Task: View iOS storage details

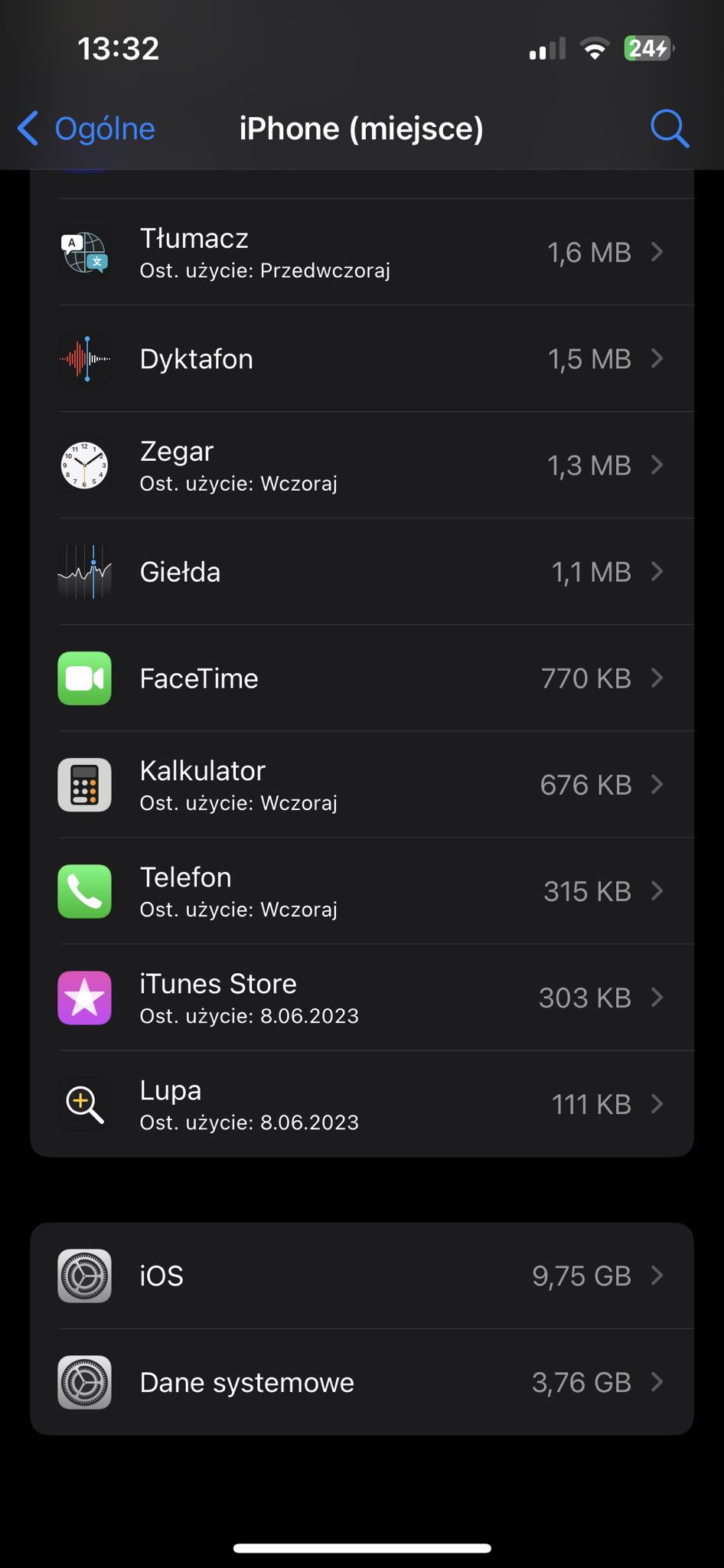Action: click(x=362, y=1276)
